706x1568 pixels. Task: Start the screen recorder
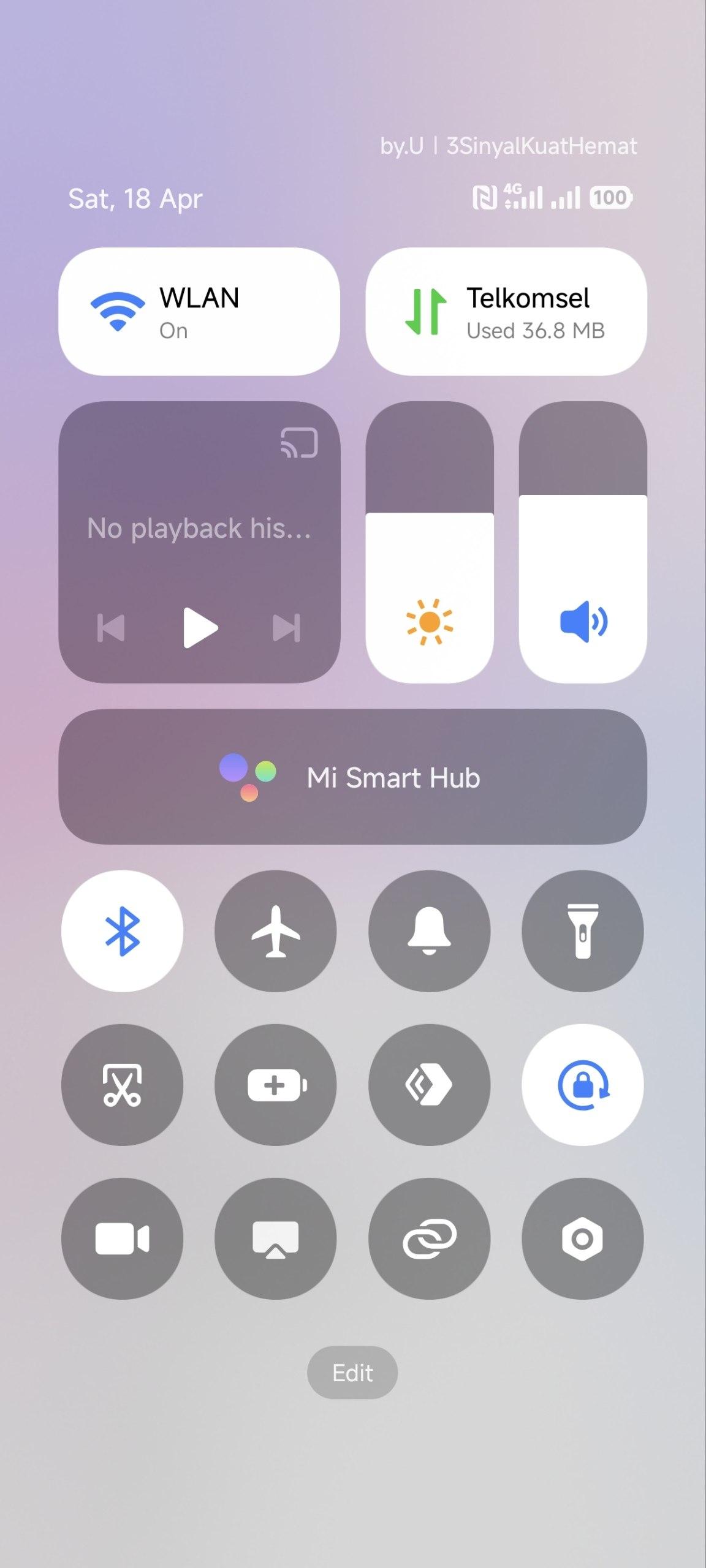click(x=122, y=1238)
